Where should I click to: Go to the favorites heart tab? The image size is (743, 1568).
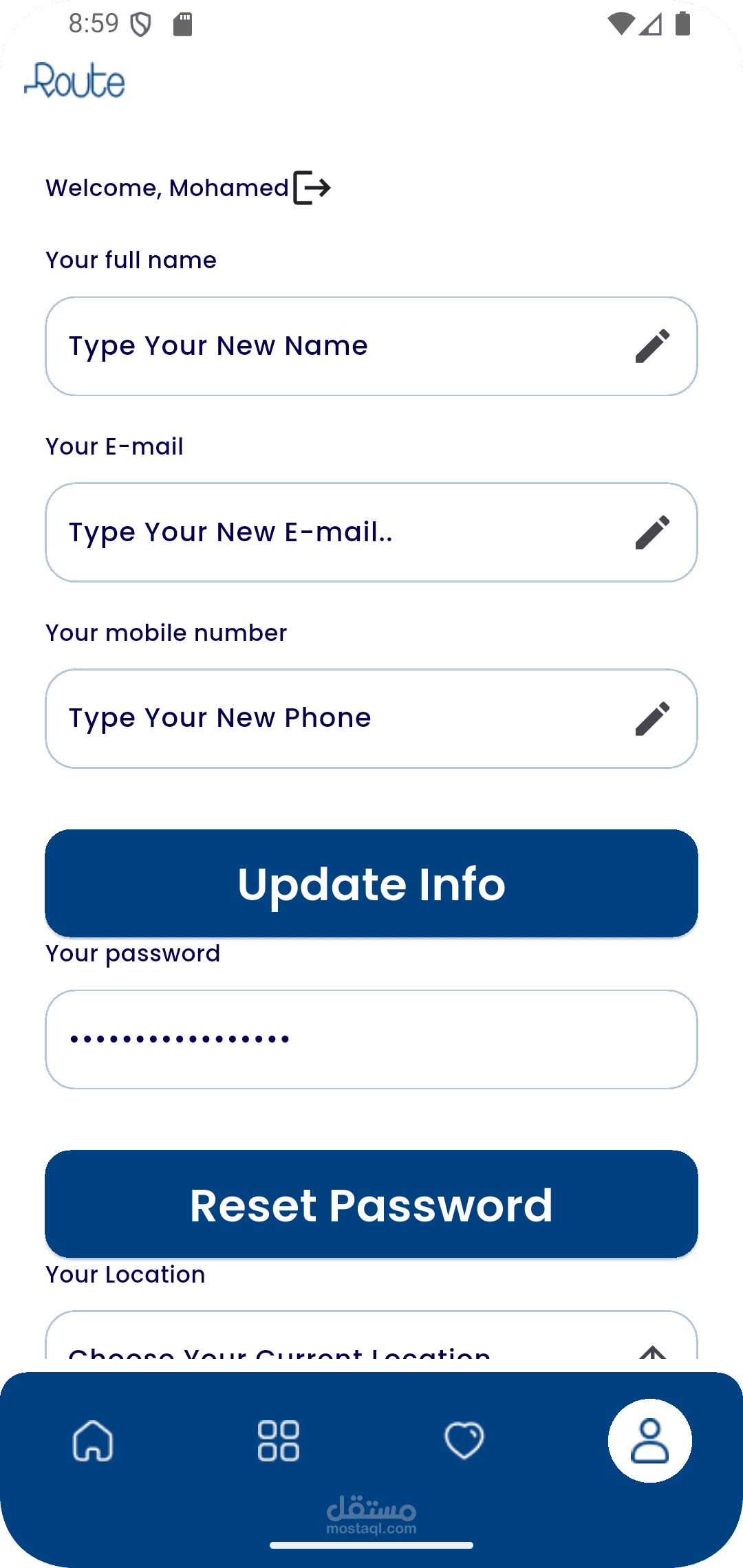tap(464, 1441)
